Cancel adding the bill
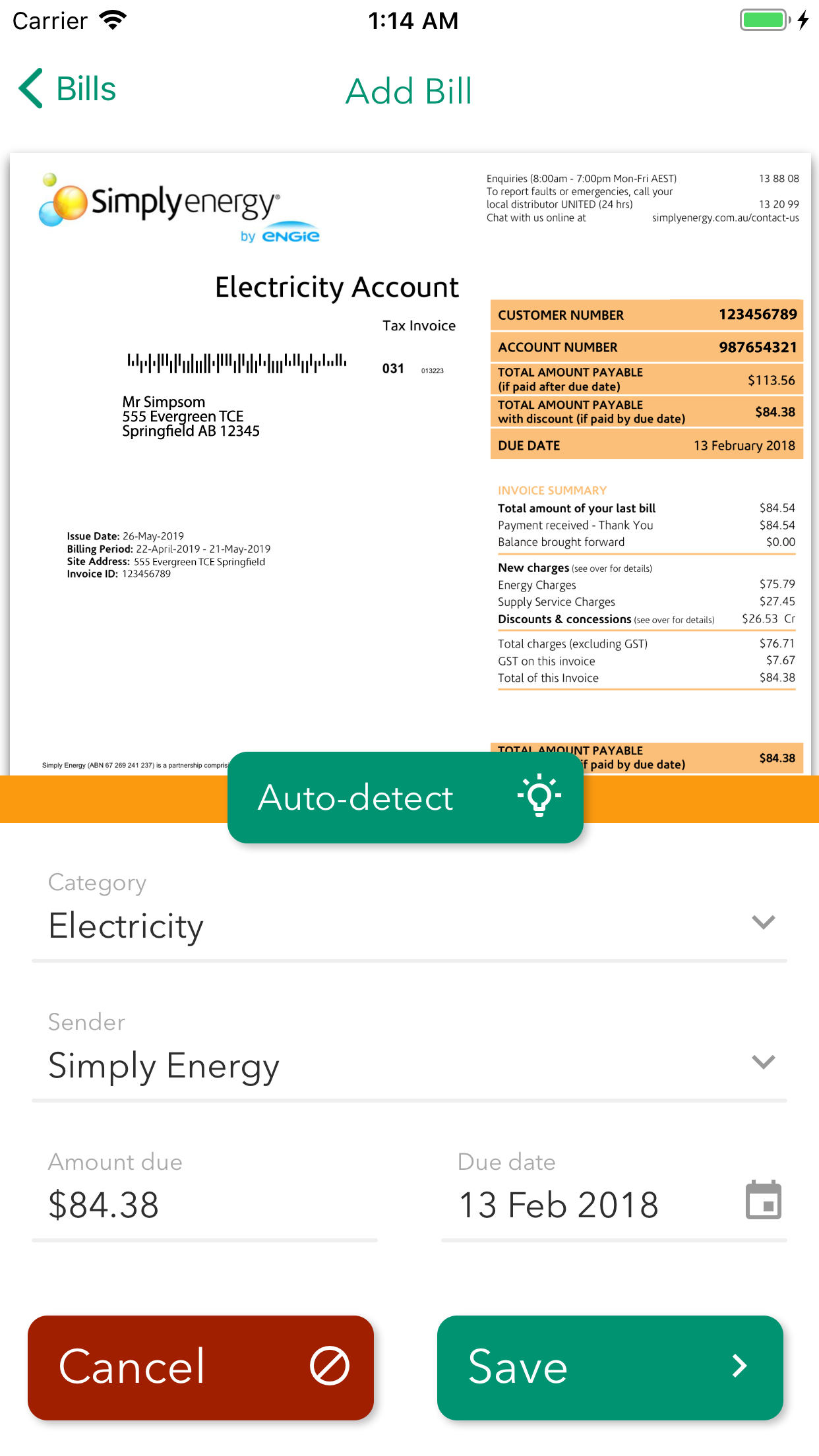This screenshot has width=819, height=1456. click(x=200, y=1368)
